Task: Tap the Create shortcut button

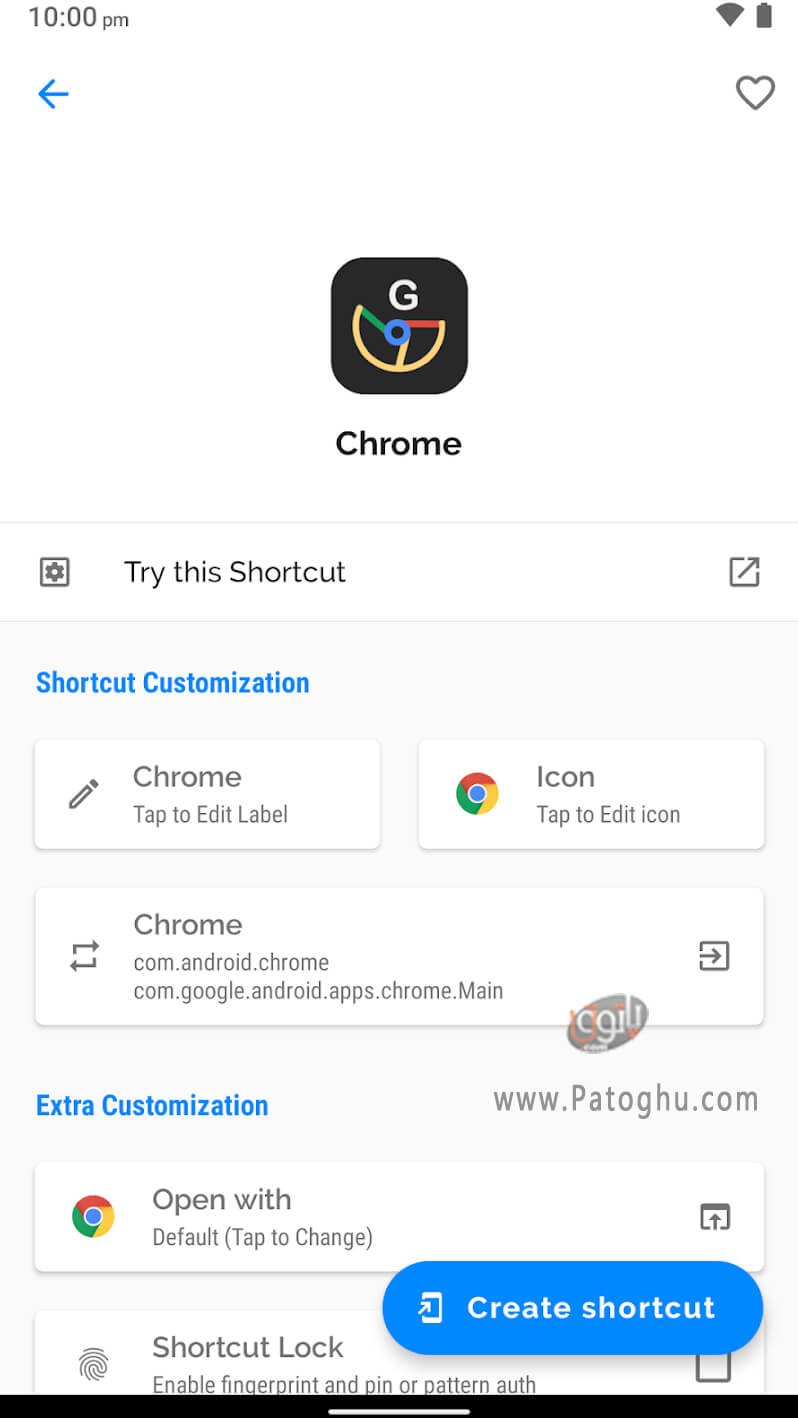Action: 573,1308
